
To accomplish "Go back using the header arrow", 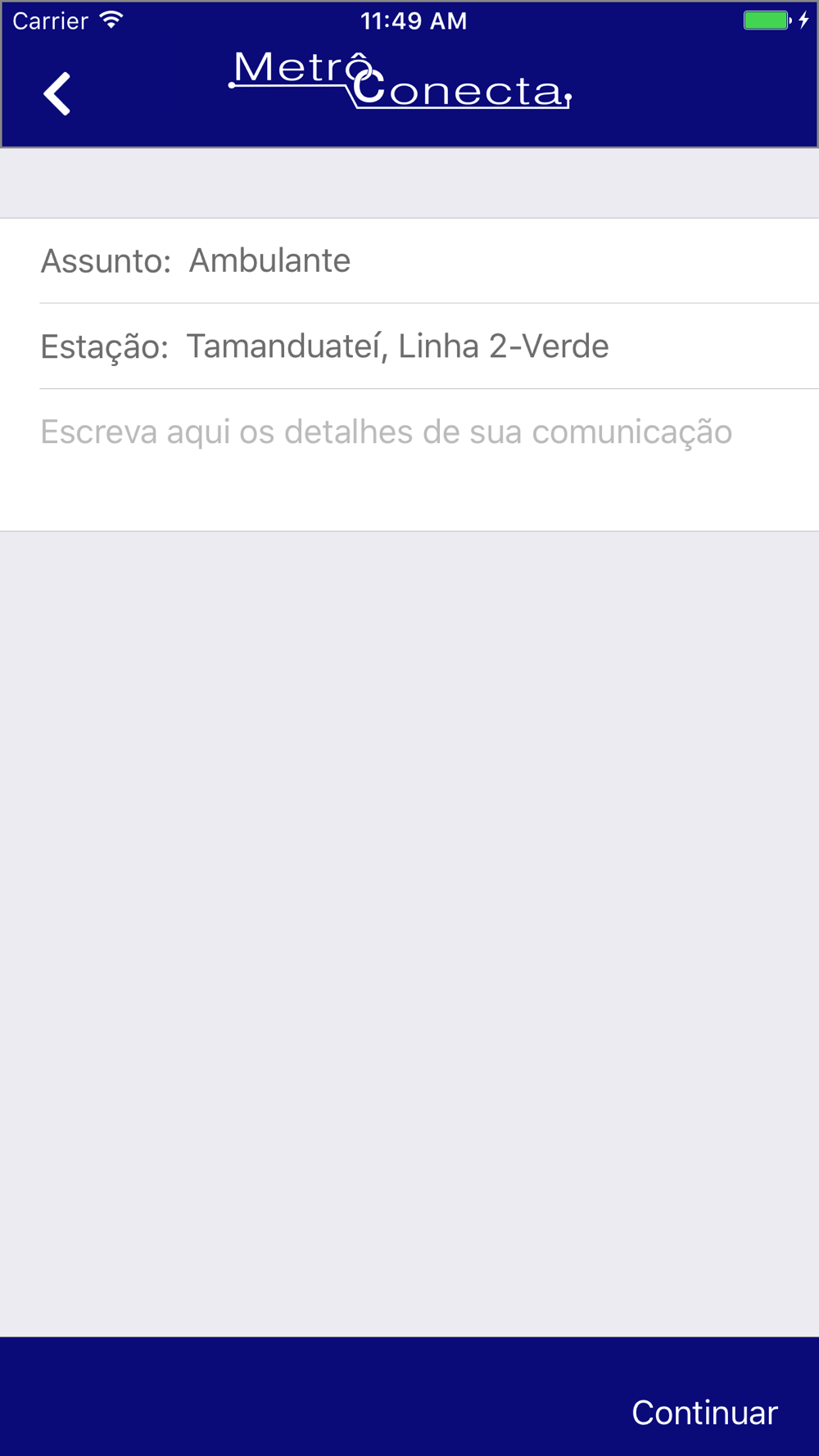I will [57, 93].
